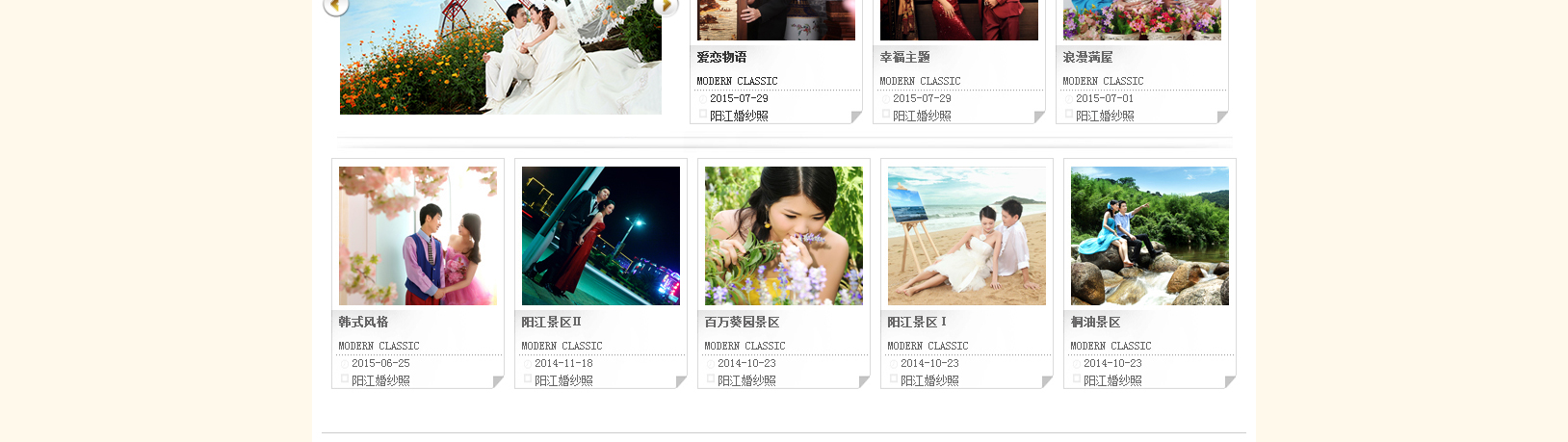View the 桐油景区 photo album
This screenshot has height=442, width=1568.
[1150, 236]
